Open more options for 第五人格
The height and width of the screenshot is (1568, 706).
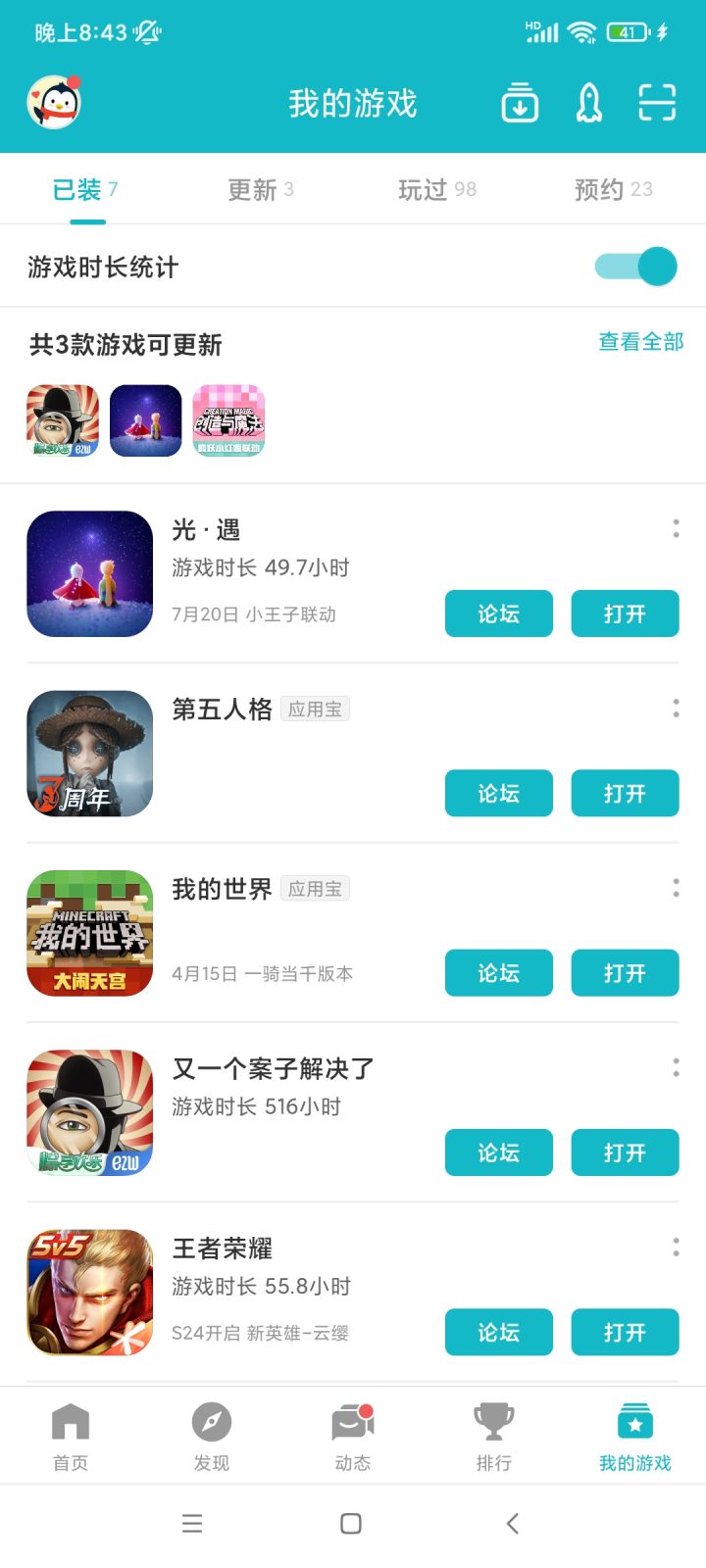(x=676, y=709)
